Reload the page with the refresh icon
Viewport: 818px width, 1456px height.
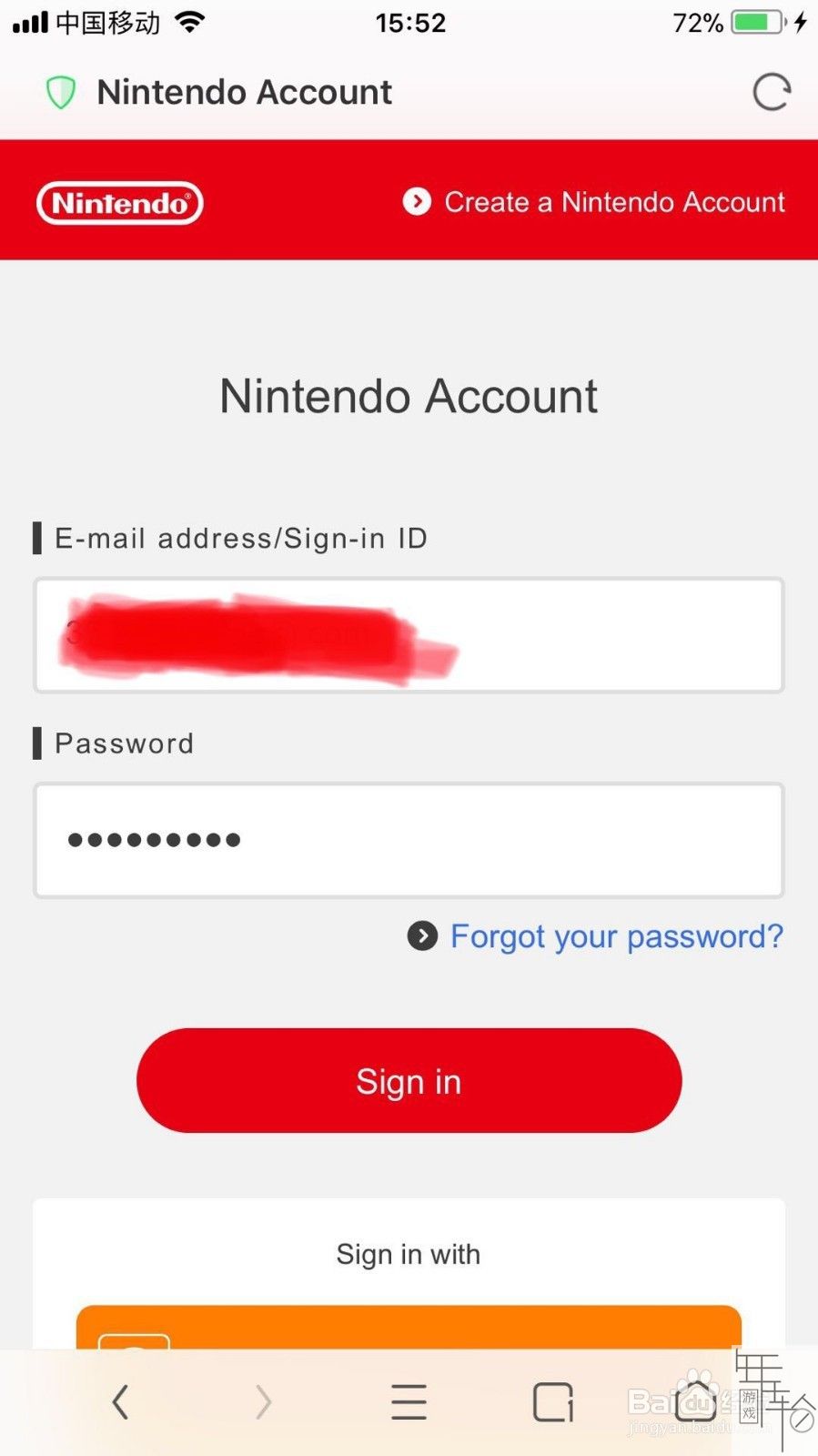pos(771,92)
